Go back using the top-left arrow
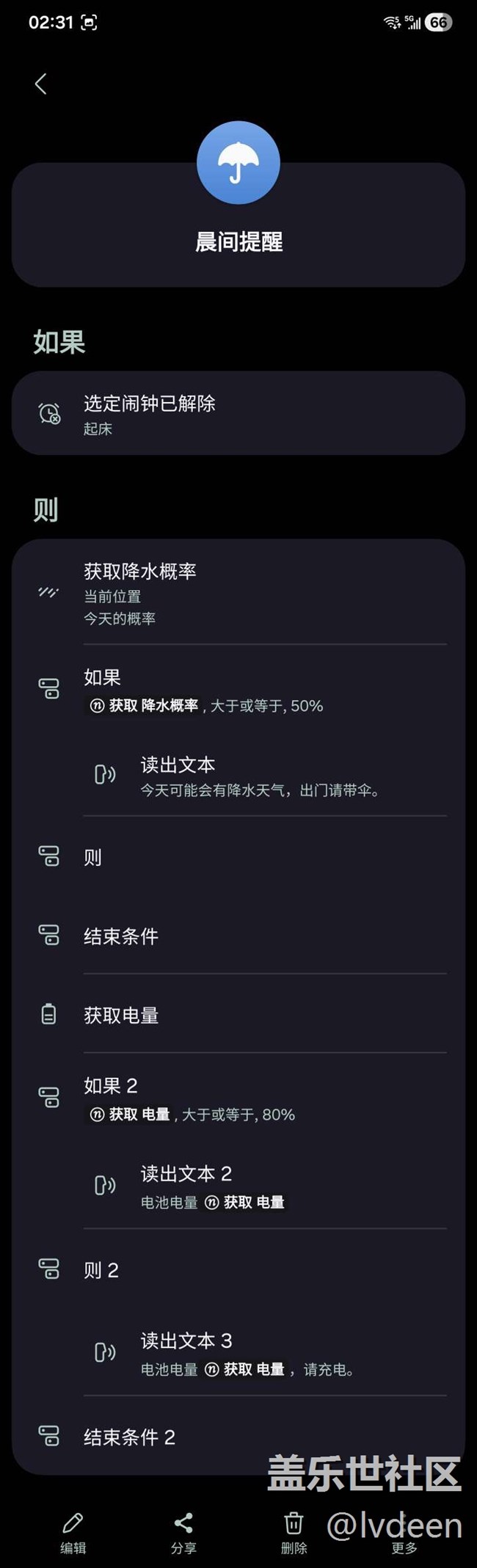The width and height of the screenshot is (477, 1568). coord(41,84)
